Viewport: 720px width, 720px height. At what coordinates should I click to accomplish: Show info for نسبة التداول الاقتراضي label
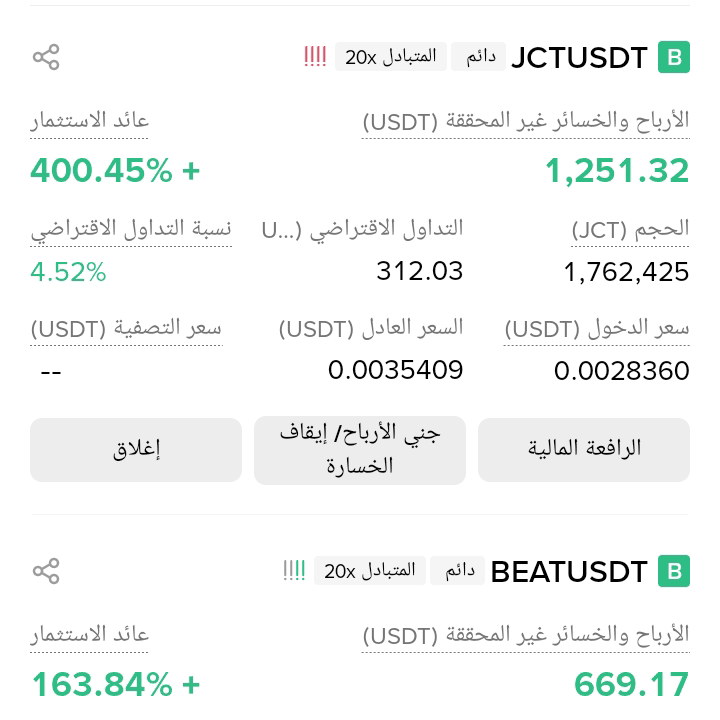[x=131, y=230]
